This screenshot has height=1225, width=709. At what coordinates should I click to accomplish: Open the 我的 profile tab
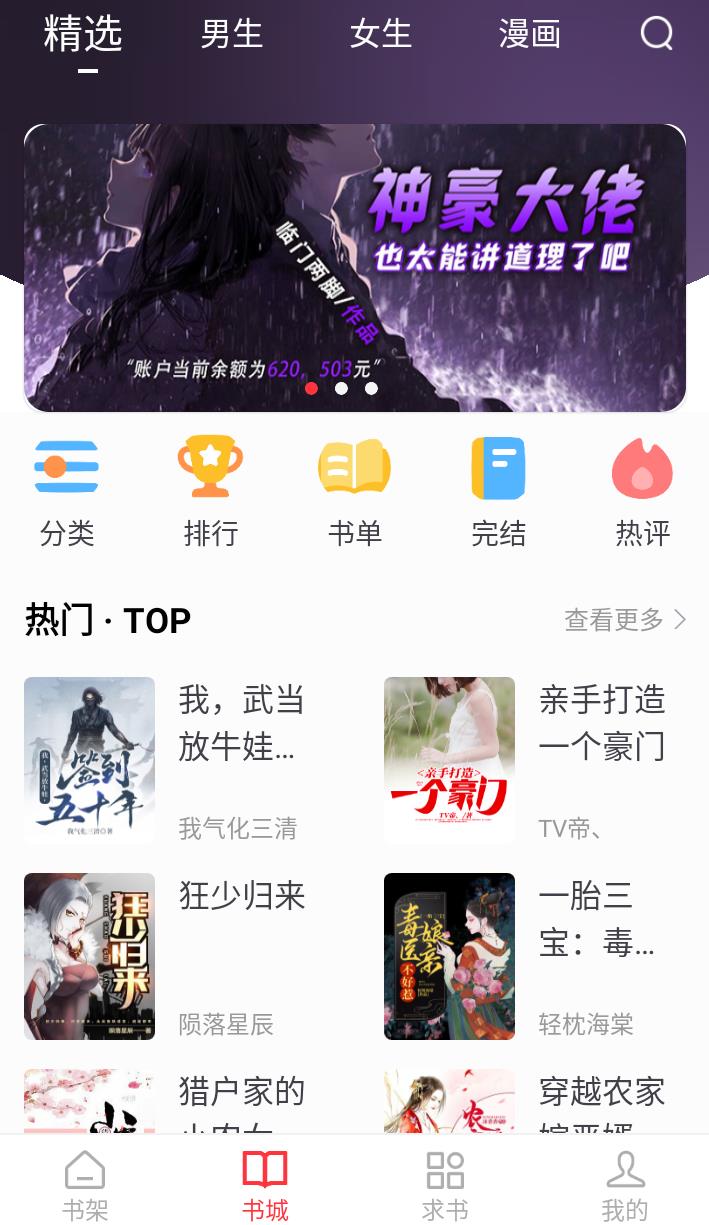[x=625, y=1185]
